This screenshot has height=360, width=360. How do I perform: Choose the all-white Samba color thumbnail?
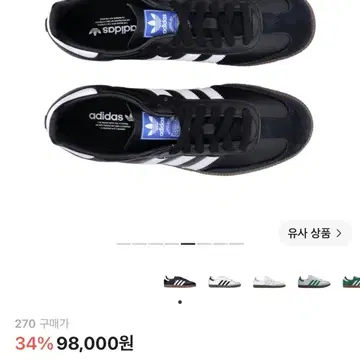coord(269,282)
